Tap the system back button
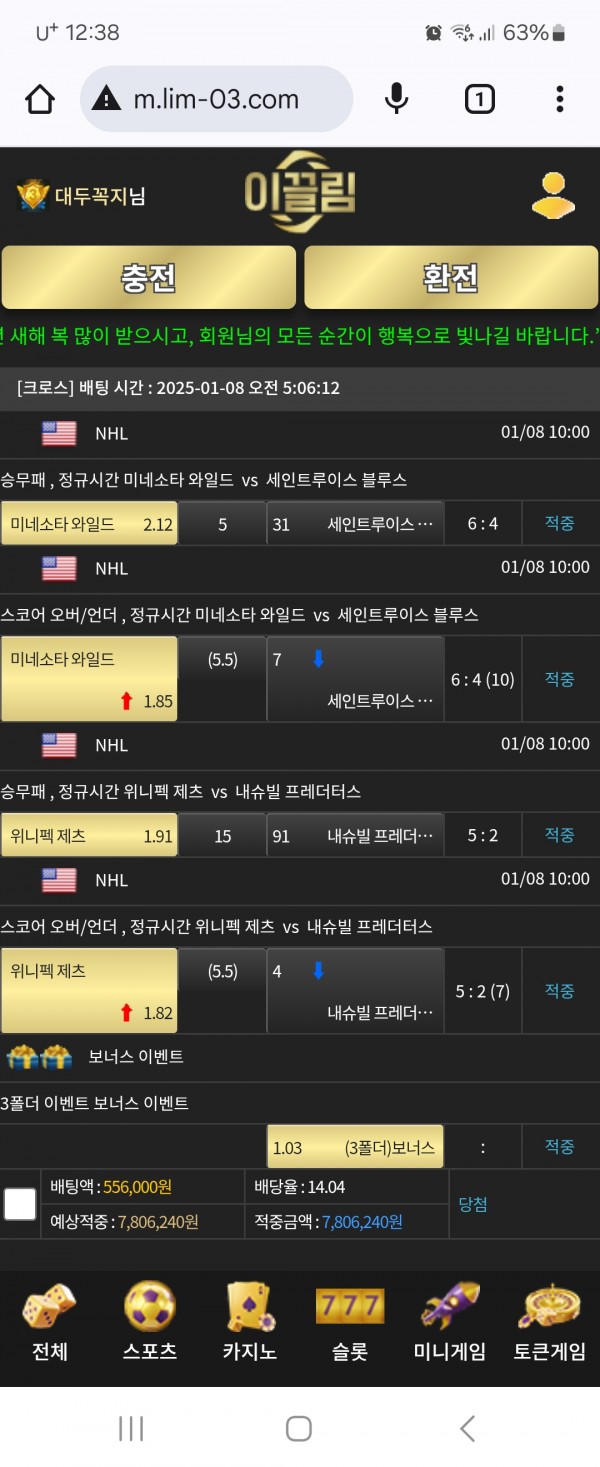600x1467 pixels. pos(467,1428)
